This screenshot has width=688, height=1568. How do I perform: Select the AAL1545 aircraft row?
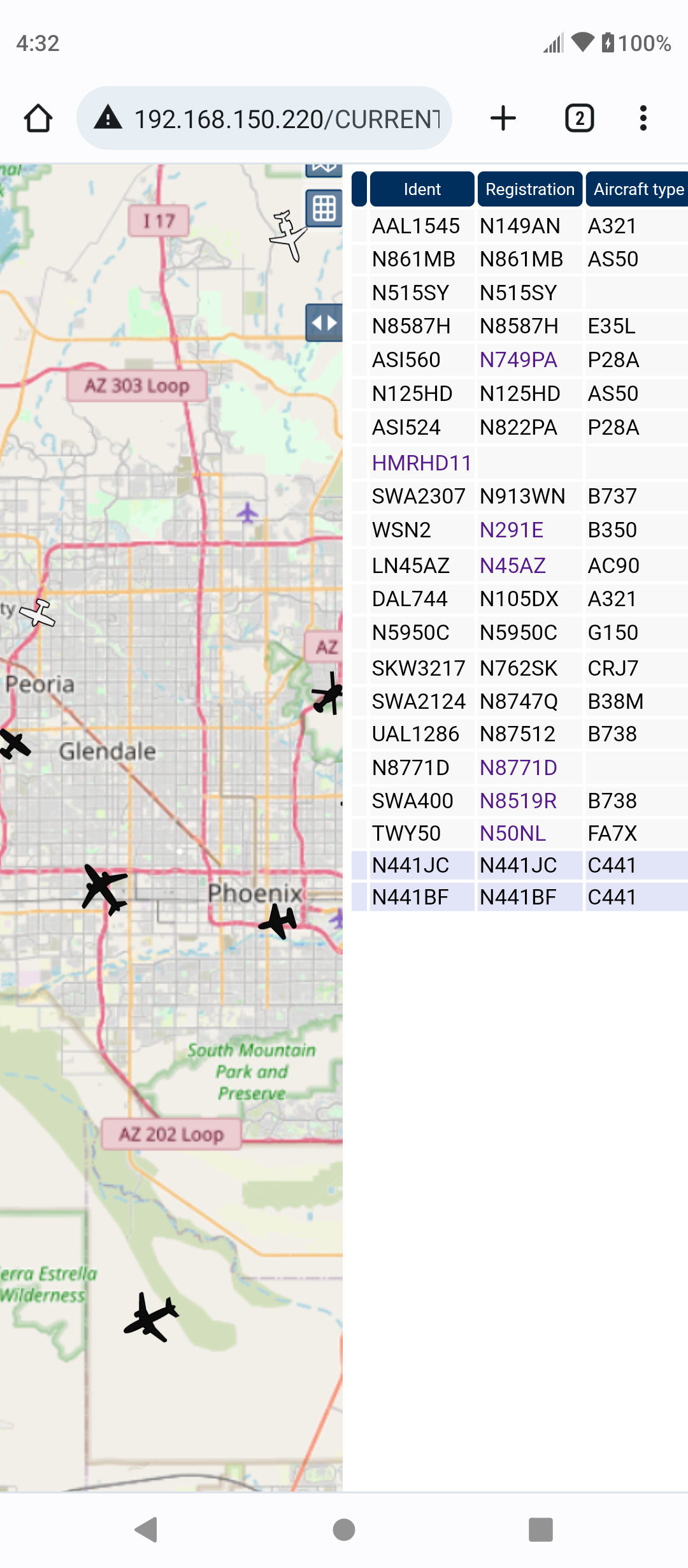pos(520,226)
